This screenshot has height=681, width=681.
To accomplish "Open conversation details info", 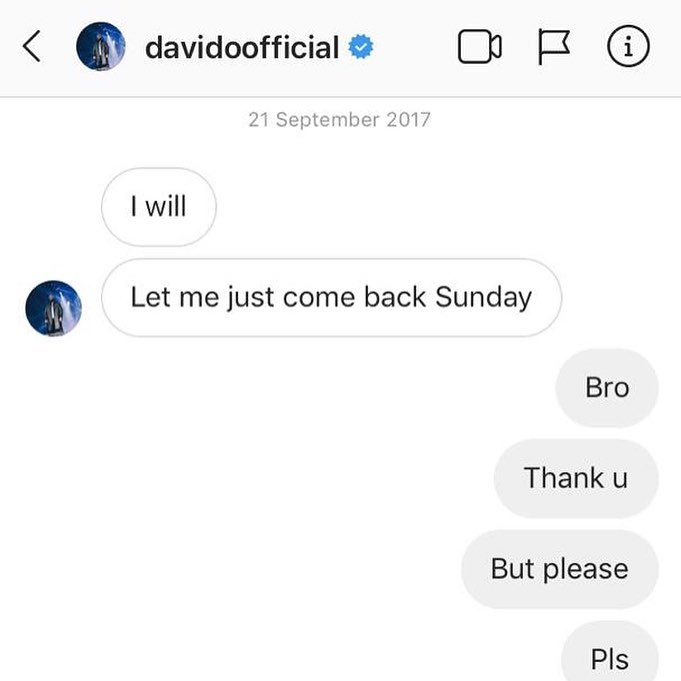I will [x=628, y=47].
